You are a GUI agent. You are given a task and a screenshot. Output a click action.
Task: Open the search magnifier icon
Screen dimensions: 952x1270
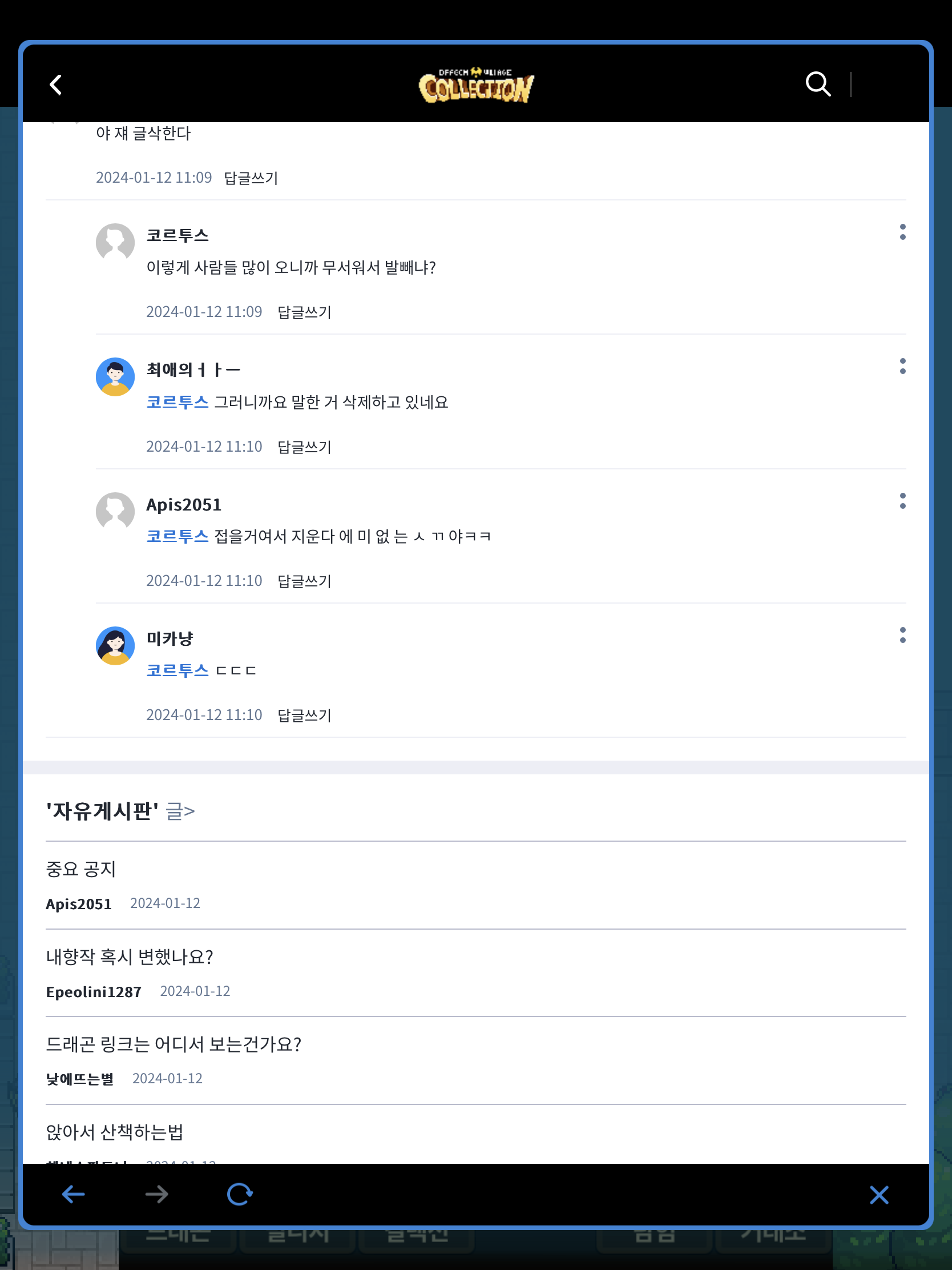(818, 84)
